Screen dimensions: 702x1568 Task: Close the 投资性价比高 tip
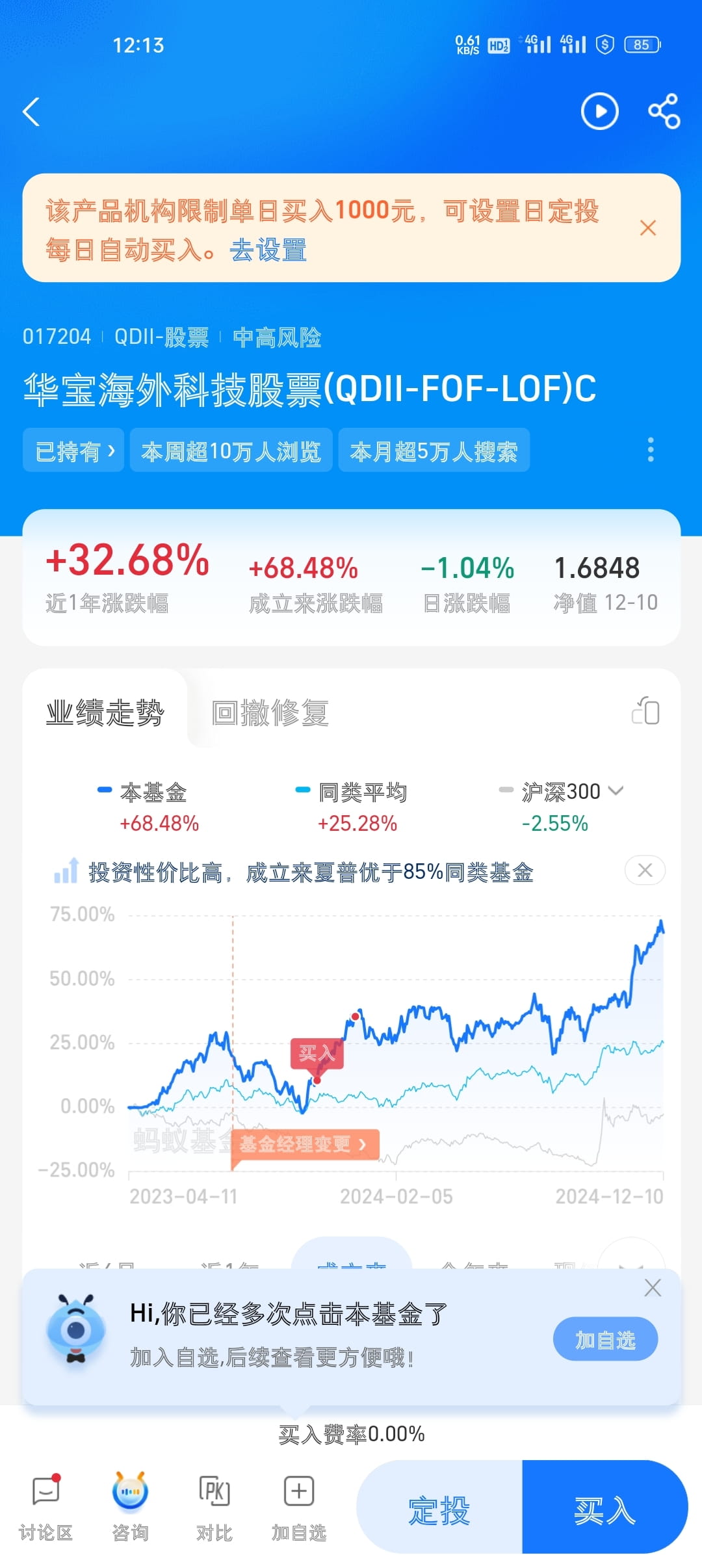pos(644,870)
